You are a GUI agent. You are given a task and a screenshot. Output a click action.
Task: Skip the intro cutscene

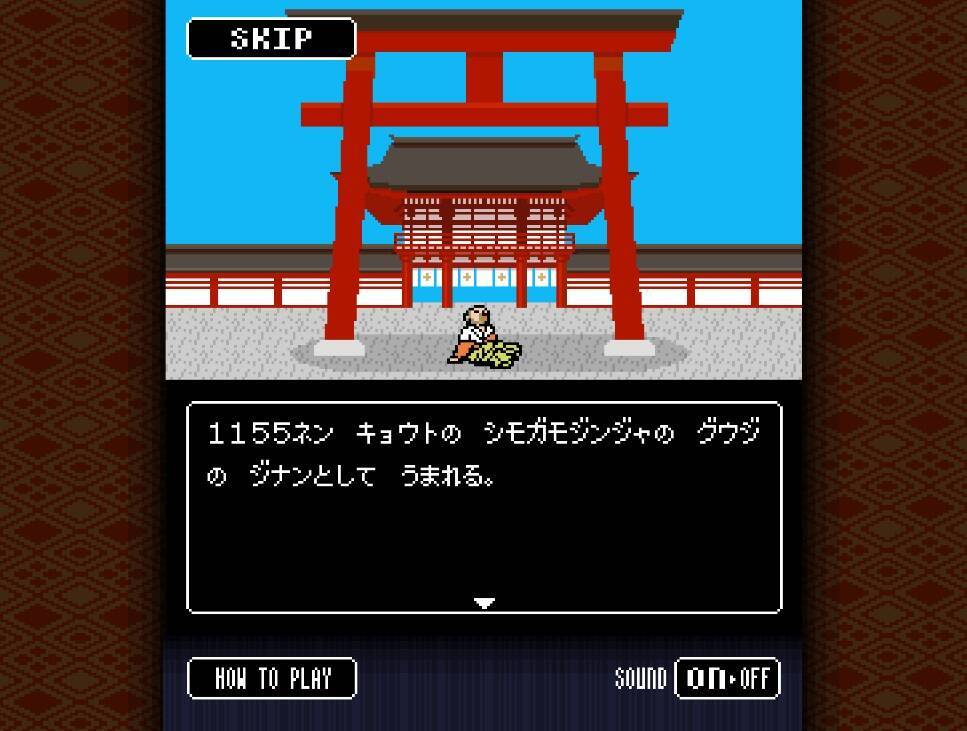271,39
